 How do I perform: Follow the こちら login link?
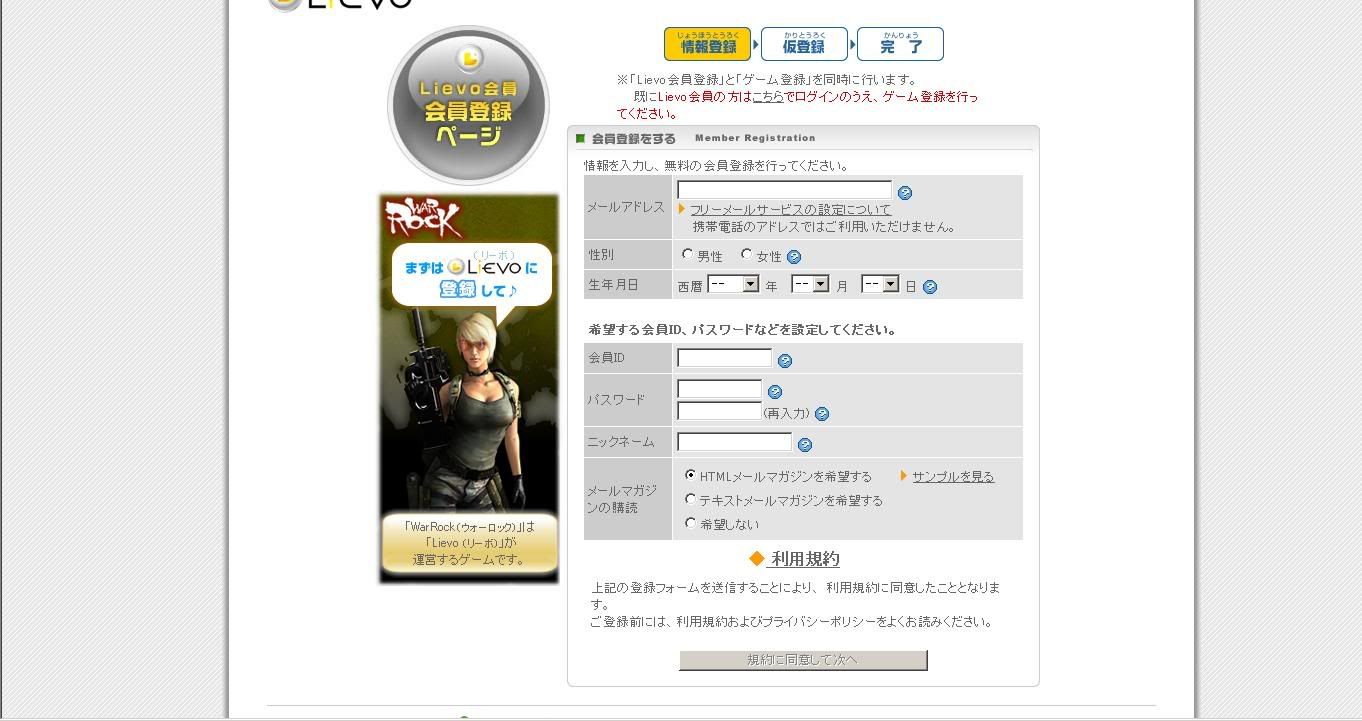tap(768, 97)
